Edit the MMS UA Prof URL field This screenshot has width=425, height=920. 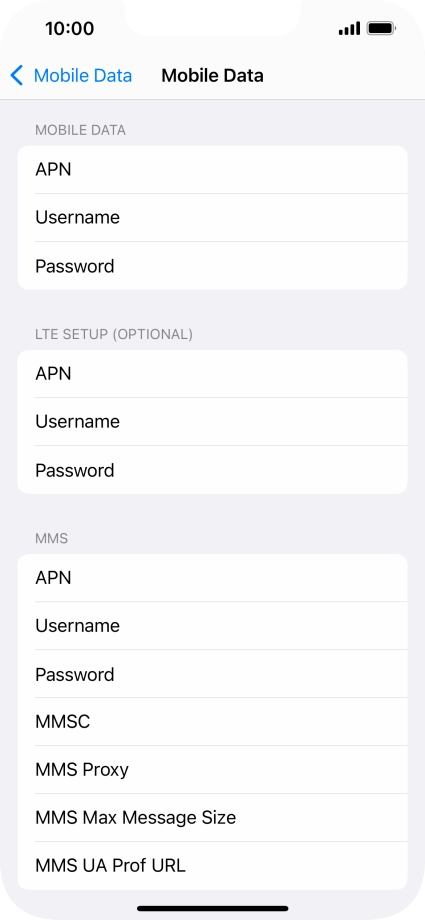click(x=212, y=867)
